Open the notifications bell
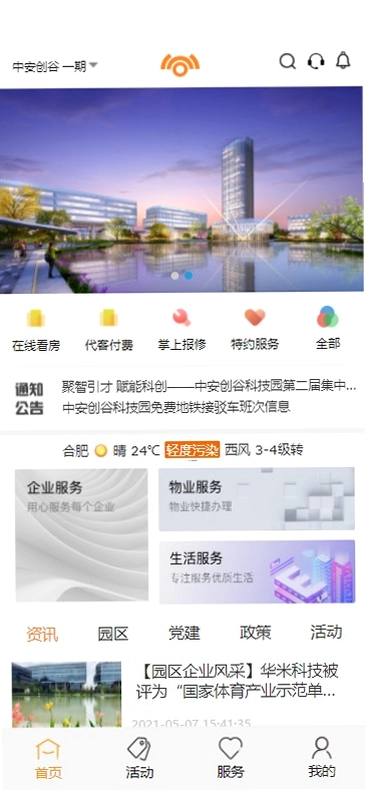Viewport: 365px width, 790px height. tap(343, 61)
